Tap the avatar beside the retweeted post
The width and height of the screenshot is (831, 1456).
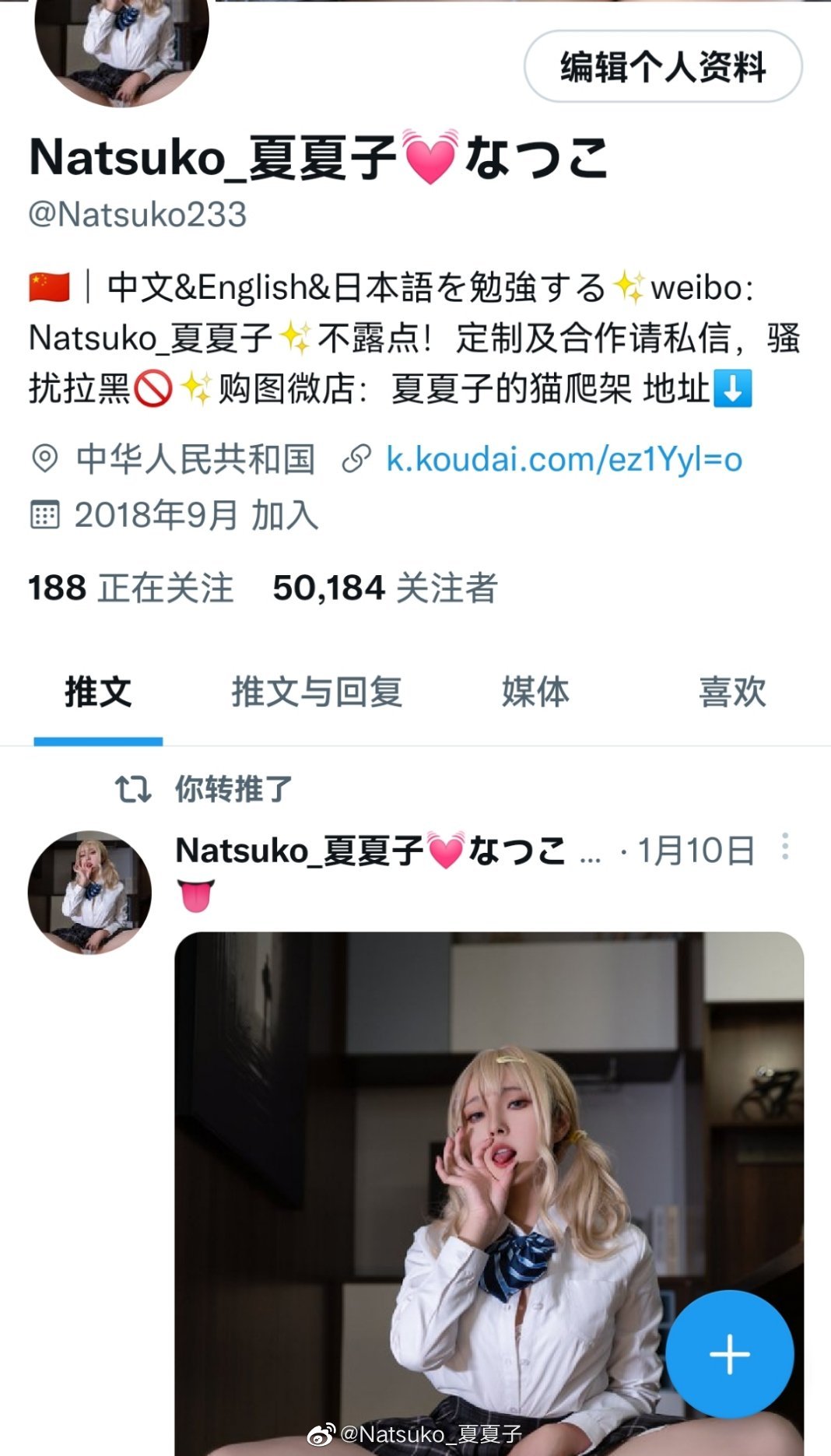coord(89,893)
